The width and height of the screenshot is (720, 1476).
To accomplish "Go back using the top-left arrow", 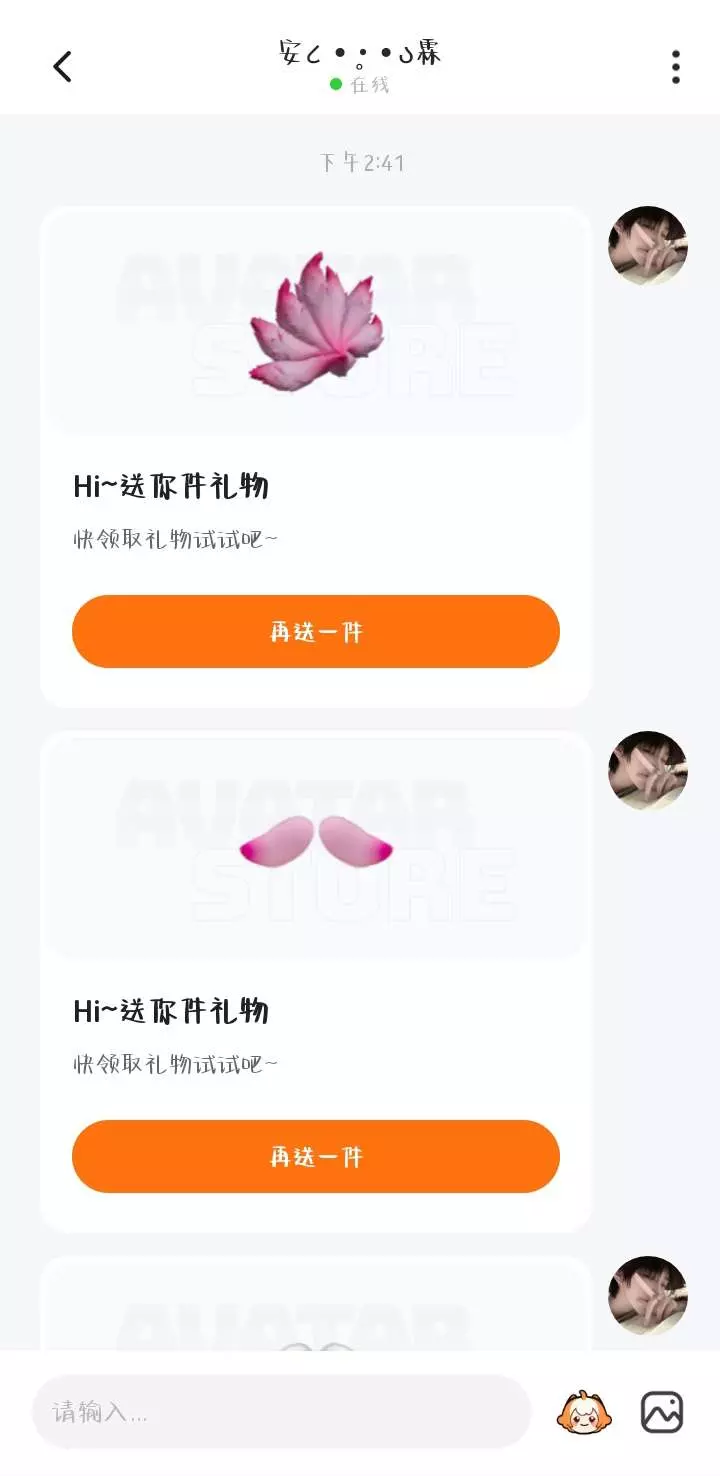I will (62, 67).
